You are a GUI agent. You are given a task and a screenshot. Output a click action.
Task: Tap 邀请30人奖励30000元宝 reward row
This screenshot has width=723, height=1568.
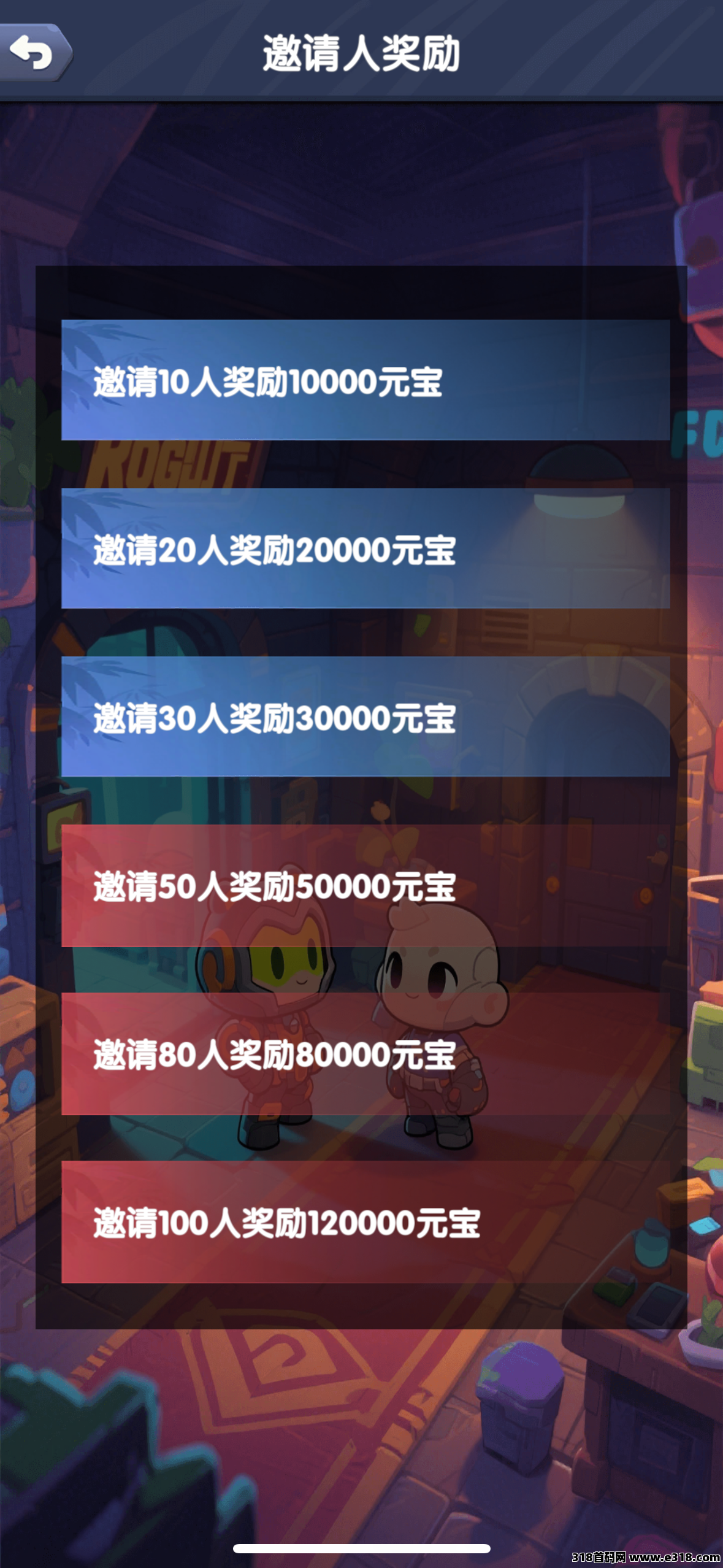click(x=365, y=717)
